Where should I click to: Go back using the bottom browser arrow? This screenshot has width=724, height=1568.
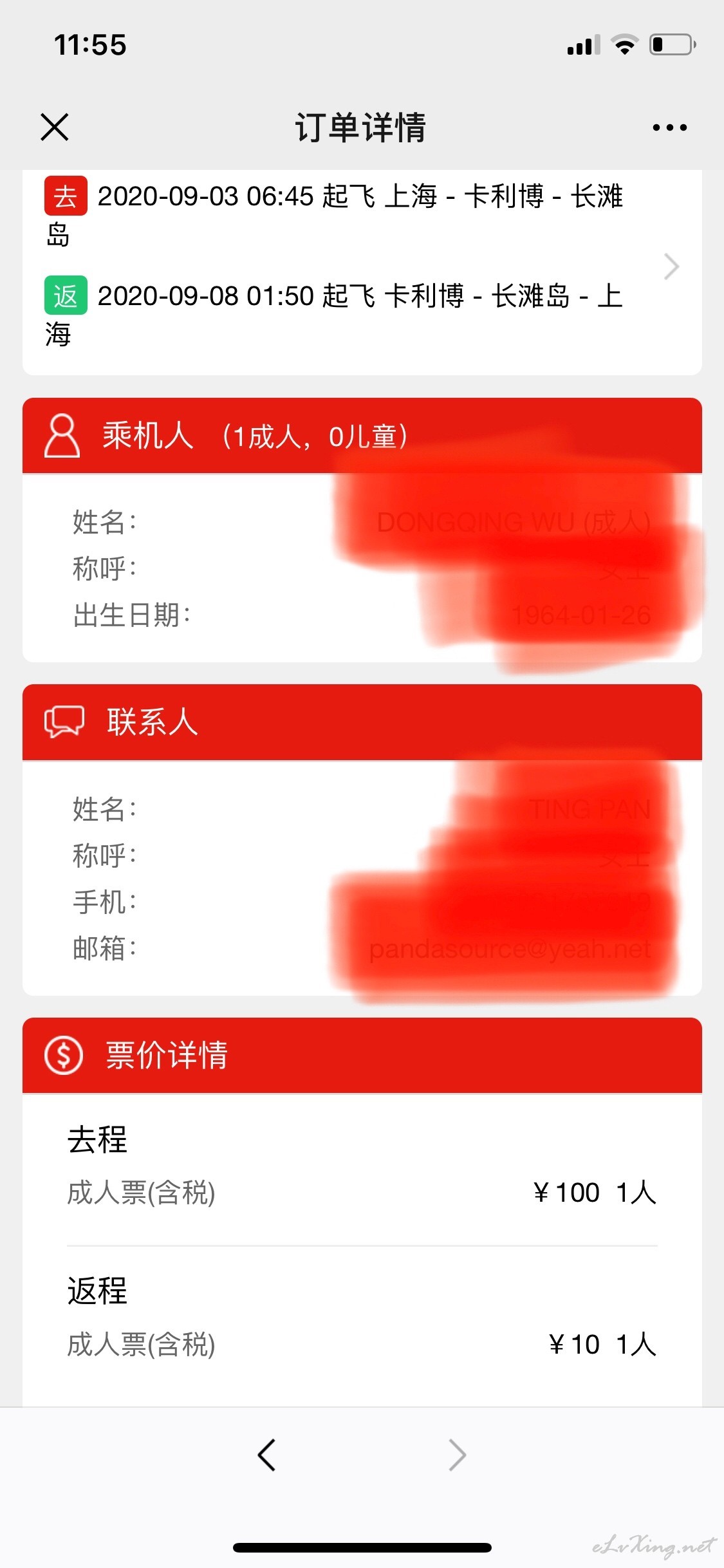tap(266, 1455)
